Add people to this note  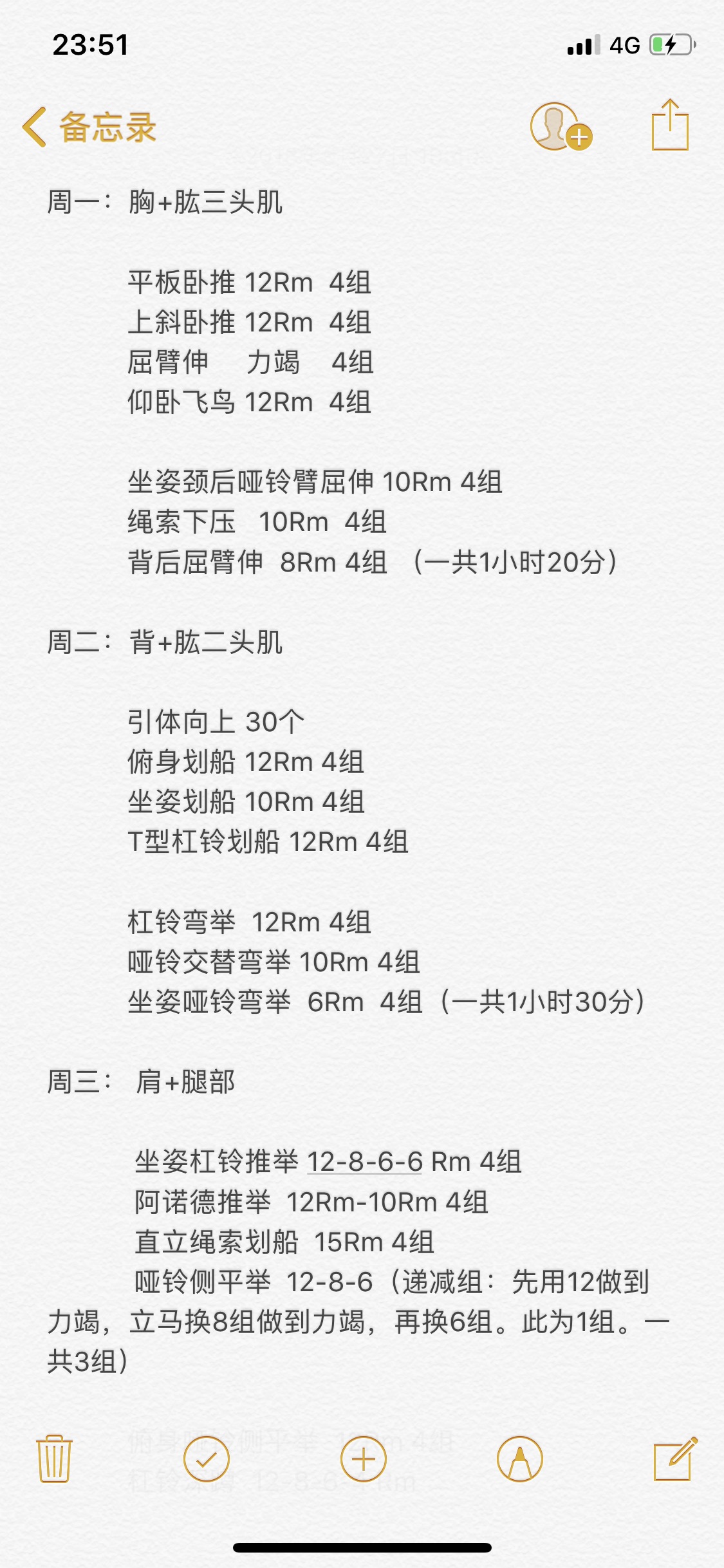click(x=561, y=126)
